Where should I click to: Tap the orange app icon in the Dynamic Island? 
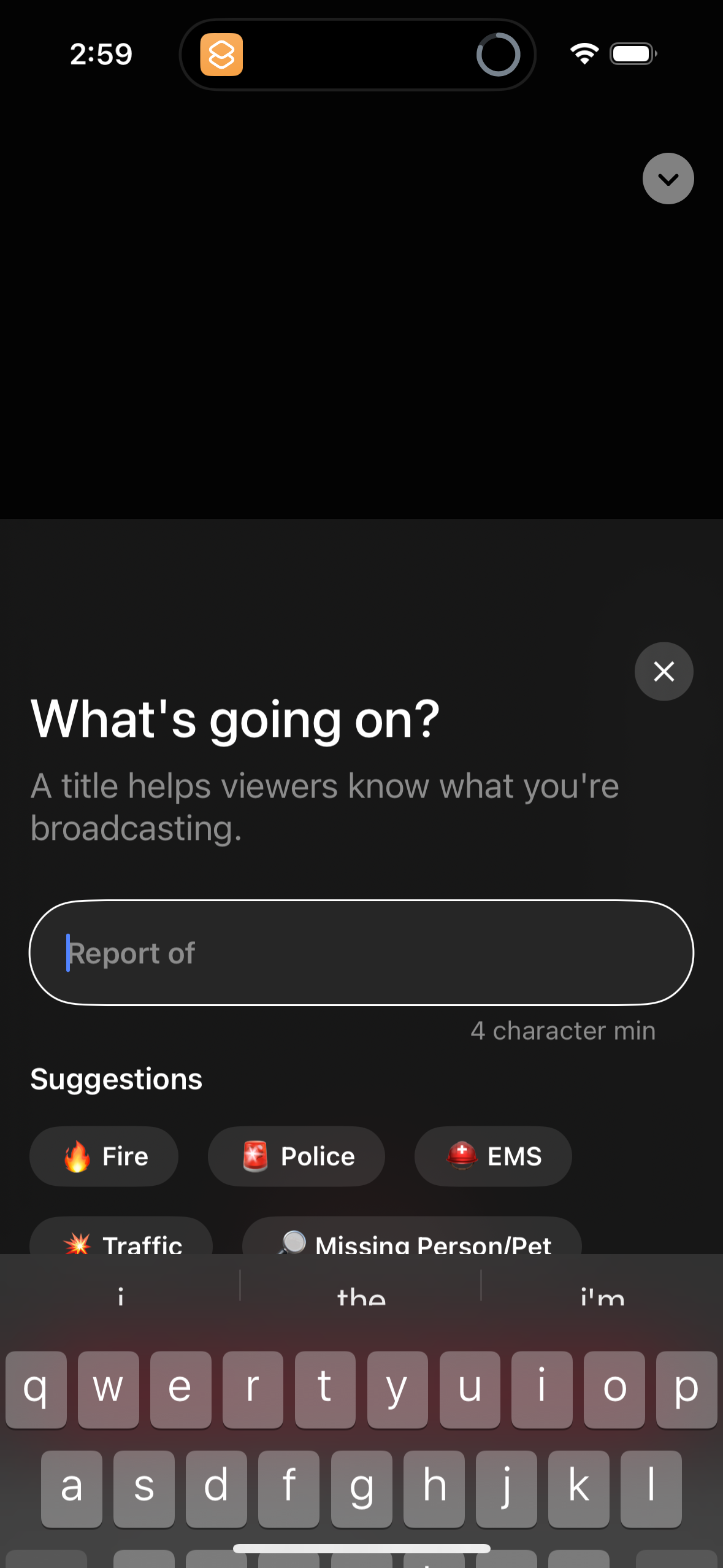tap(222, 55)
